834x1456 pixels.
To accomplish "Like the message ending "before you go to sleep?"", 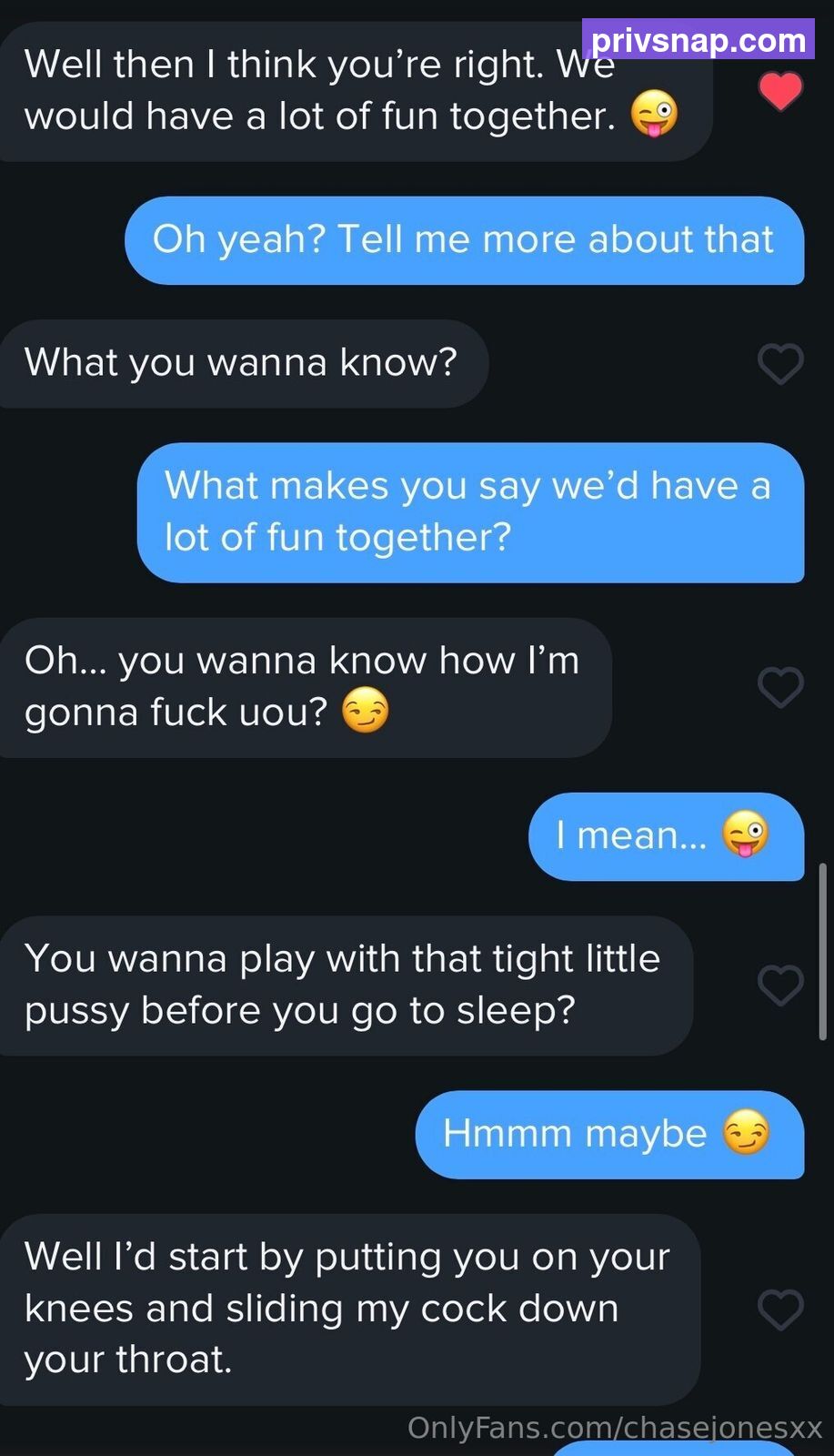I will tap(780, 986).
